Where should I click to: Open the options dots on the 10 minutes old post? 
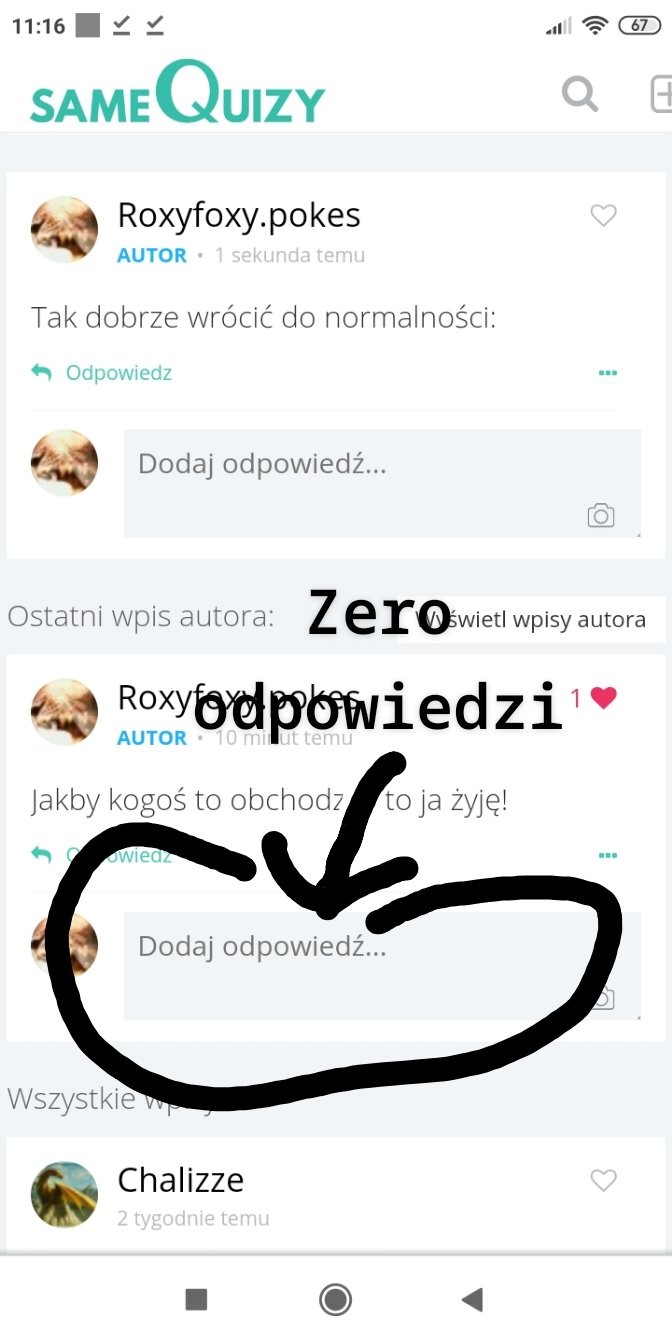click(x=607, y=856)
